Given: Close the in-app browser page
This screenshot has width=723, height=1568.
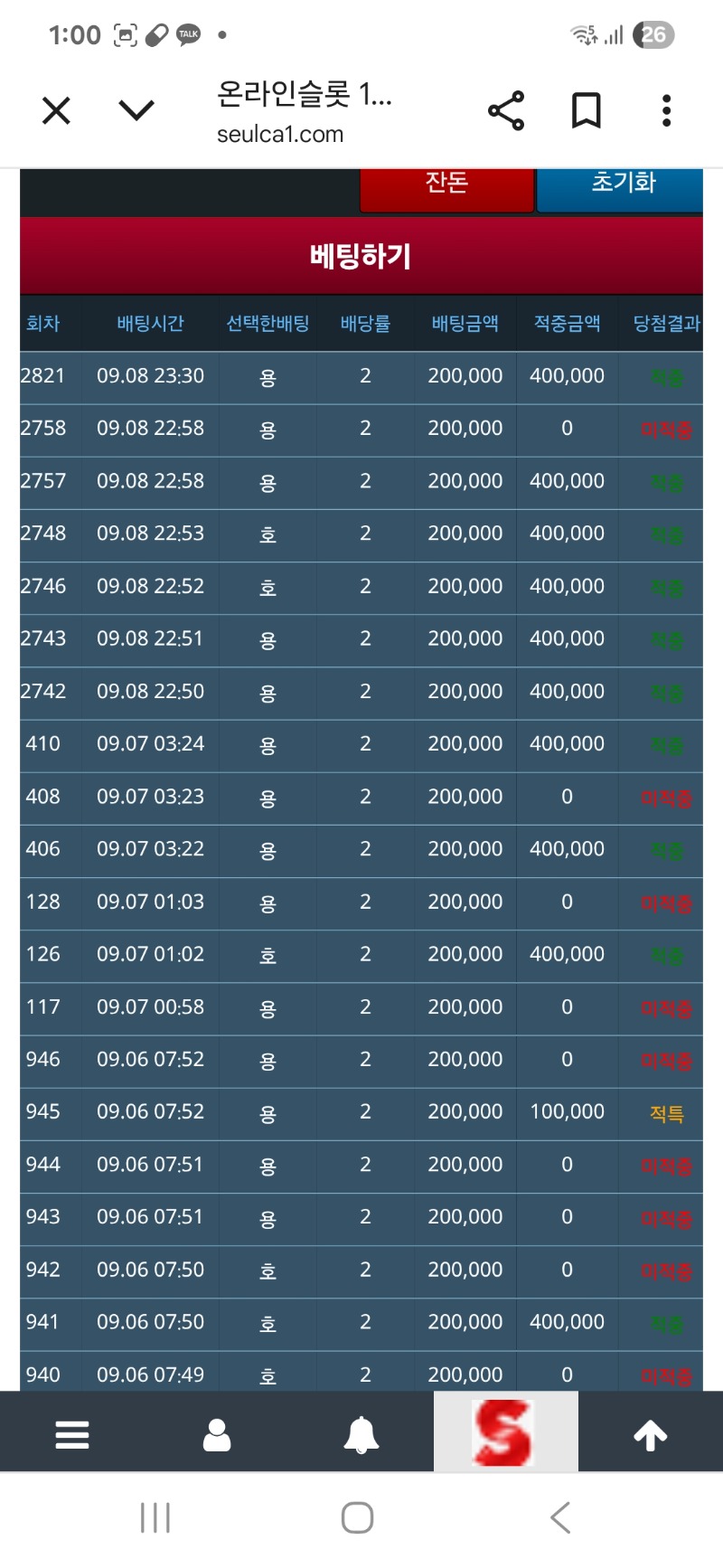Looking at the screenshot, I should [56, 111].
